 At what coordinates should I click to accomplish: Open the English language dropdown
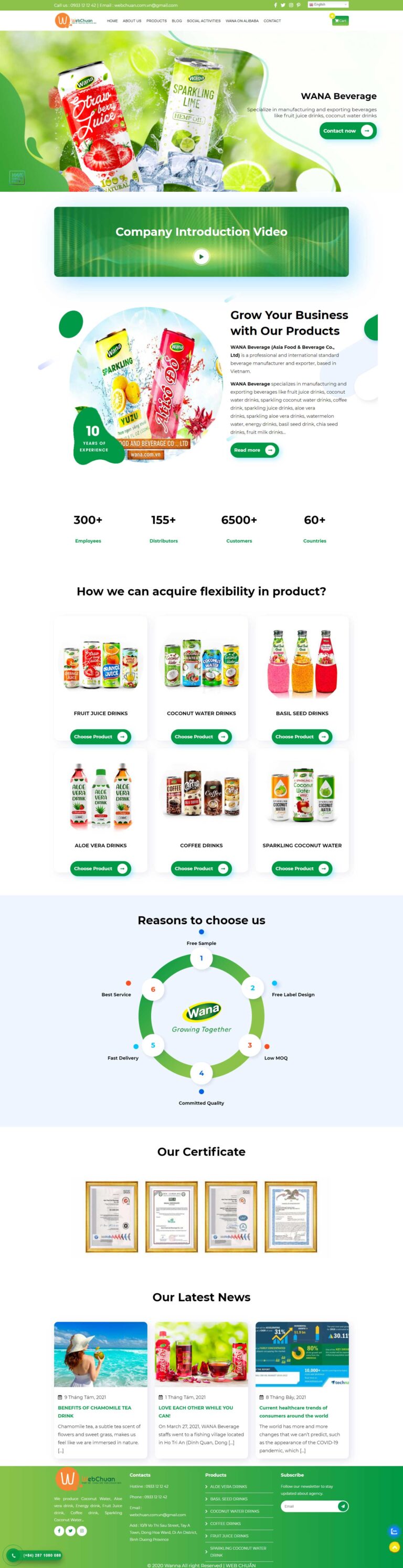328,5
